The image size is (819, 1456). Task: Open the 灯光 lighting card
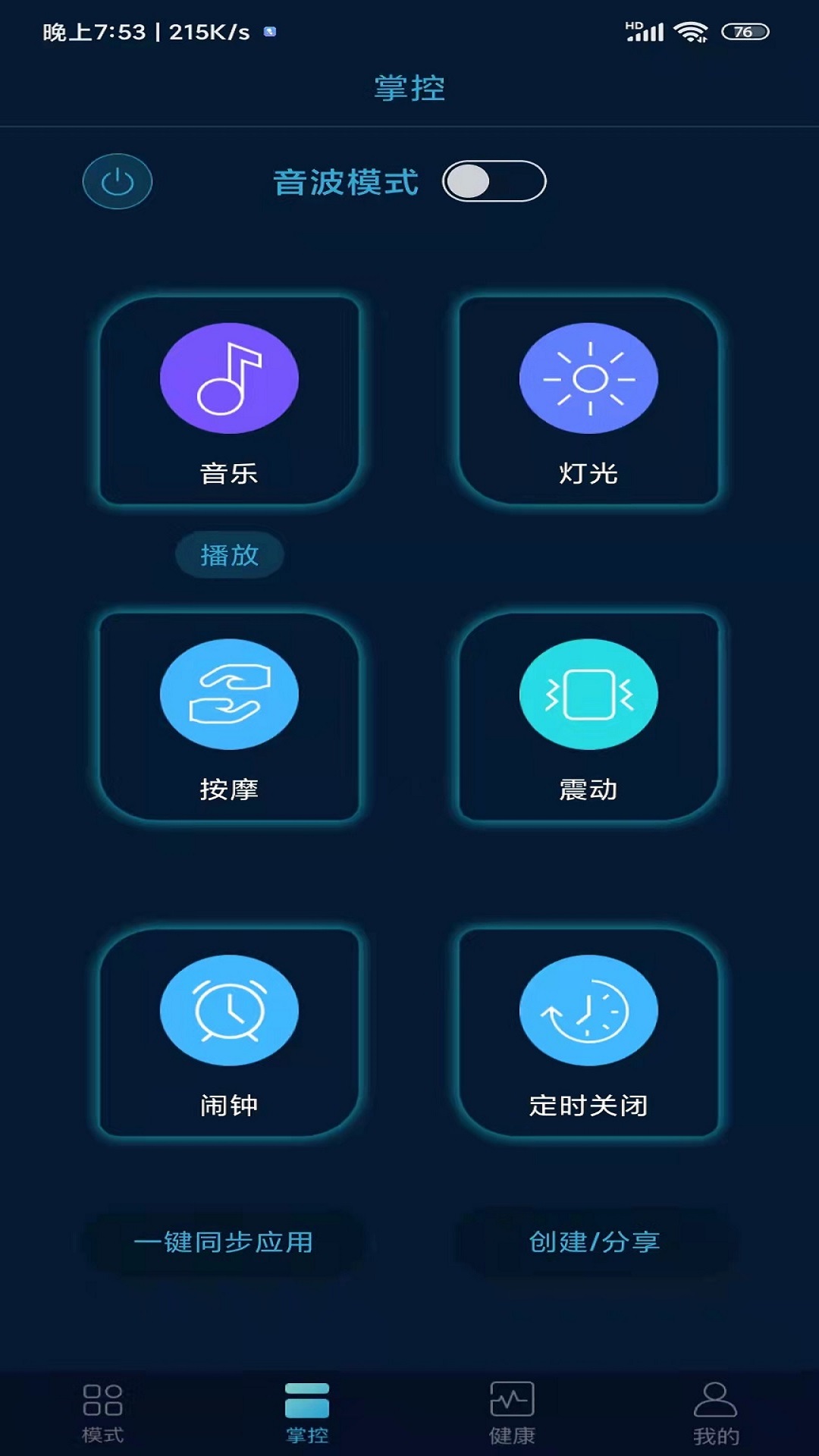point(588,400)
